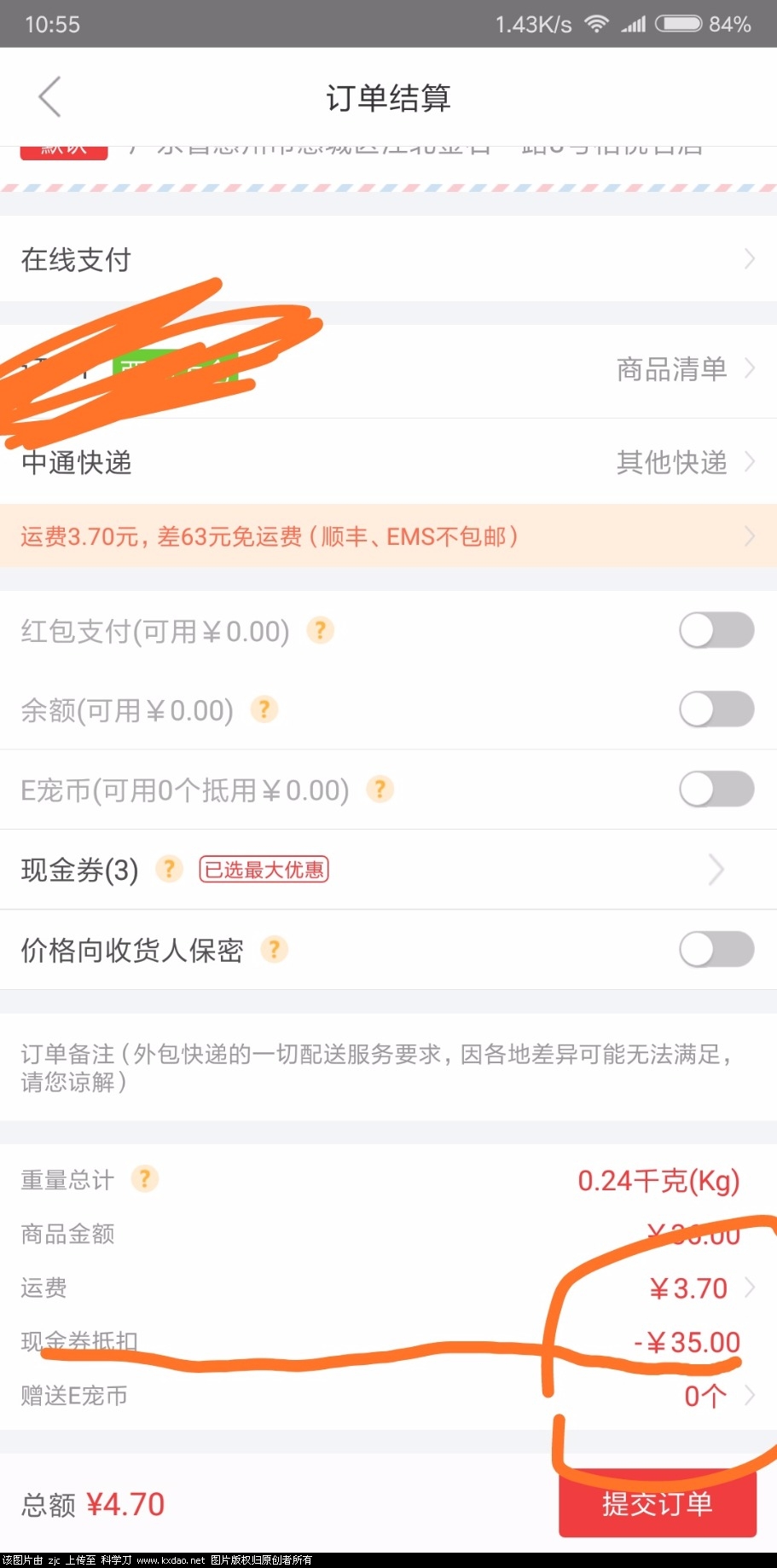Show help for 价格向收货人保密

pos(274,949)
